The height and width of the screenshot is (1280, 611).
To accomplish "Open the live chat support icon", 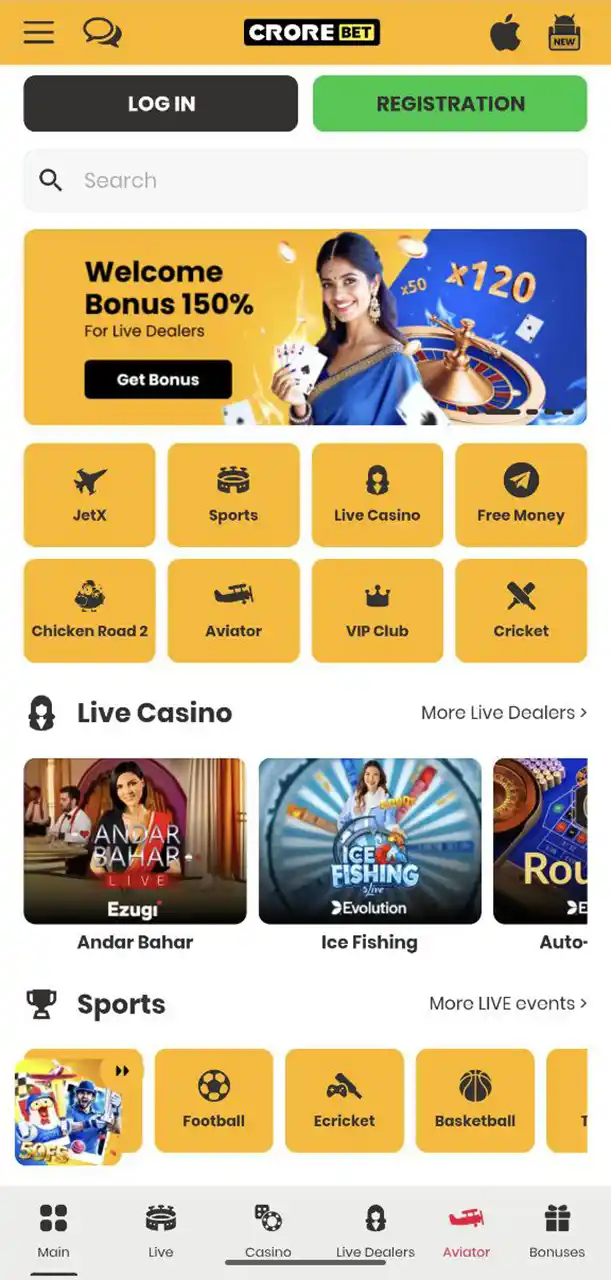I will (x=101, y=33).
